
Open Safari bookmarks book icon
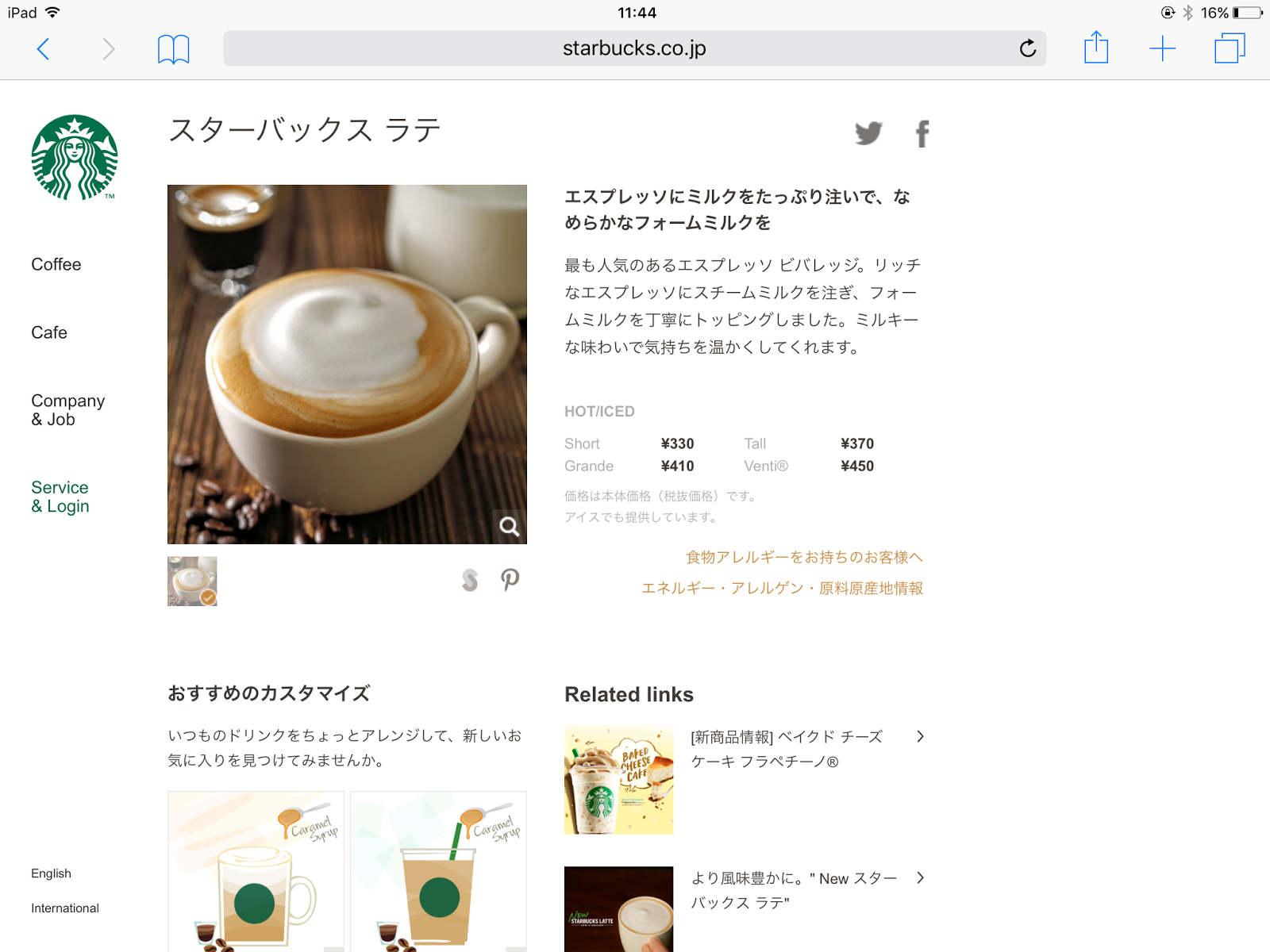[173, 49]
